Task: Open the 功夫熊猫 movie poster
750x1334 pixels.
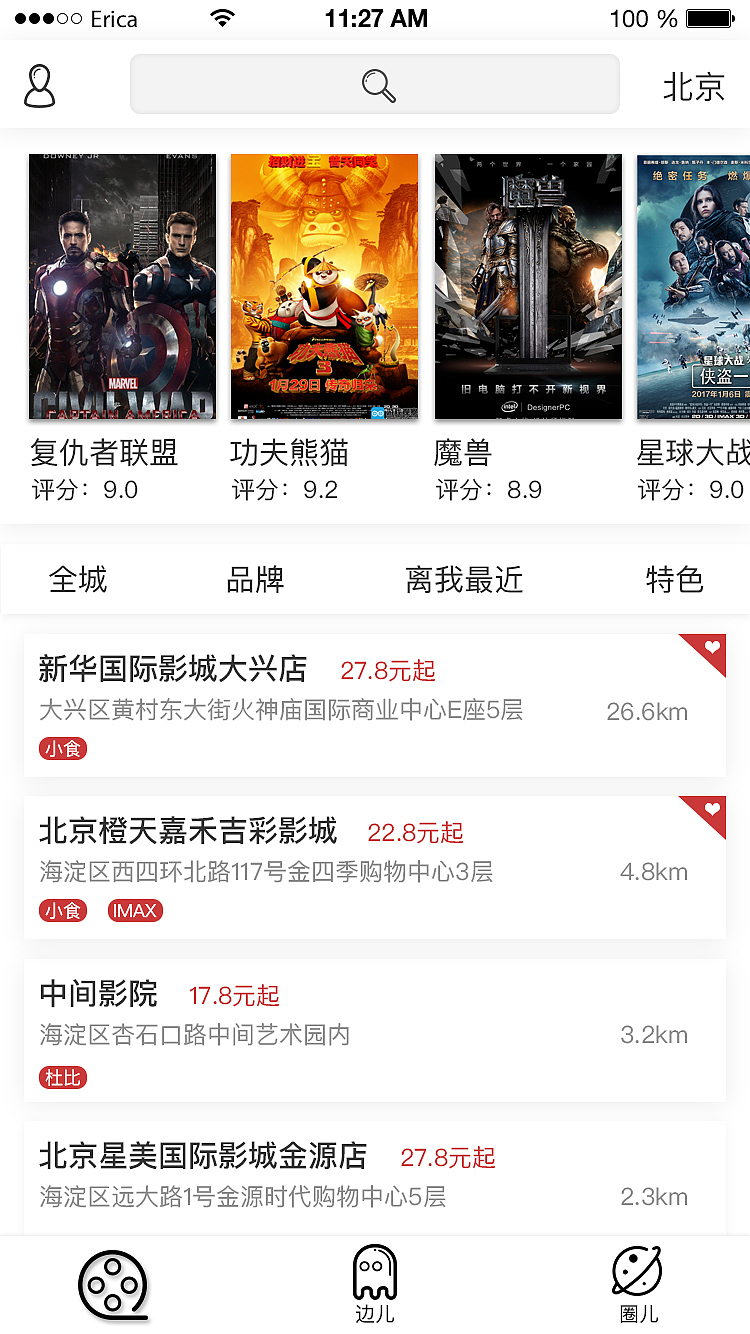Action: pos(324,286)
